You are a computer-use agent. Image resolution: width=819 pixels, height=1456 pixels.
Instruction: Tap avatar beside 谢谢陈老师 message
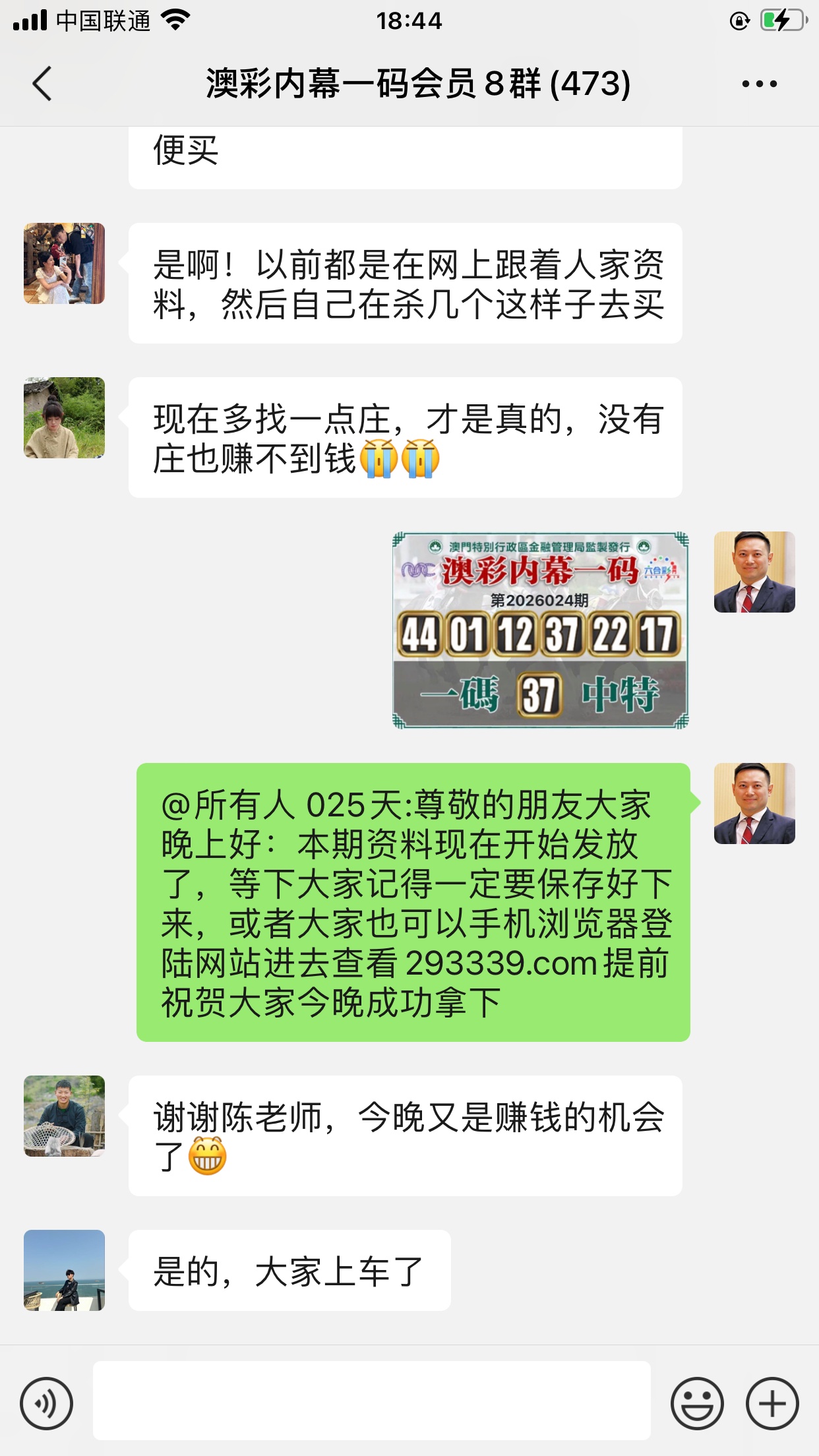(x=65, y=1116)
